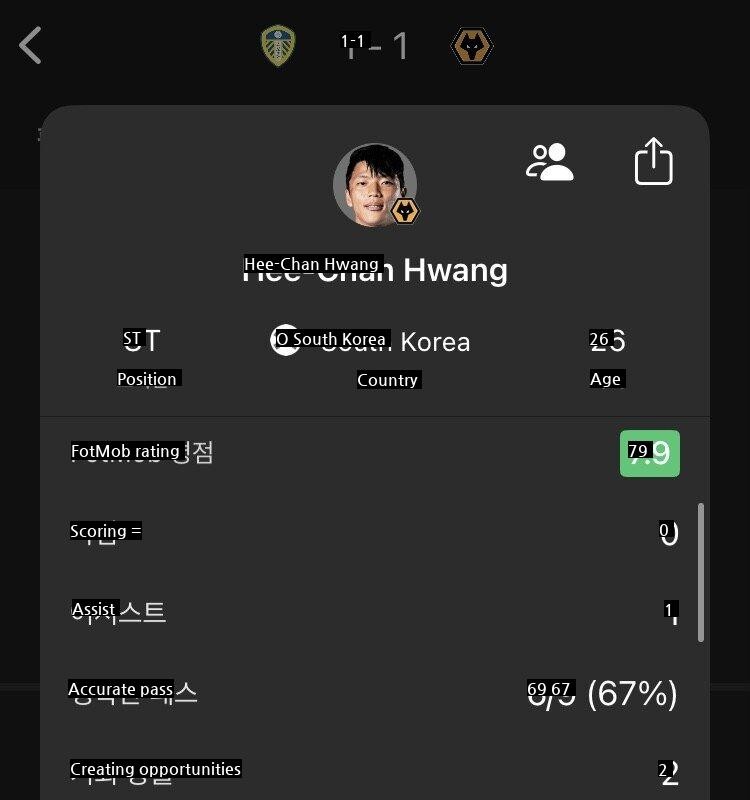Open the player profile icon
The width and height of the screenshot is (750, 800).
click(x=550, y=162)
